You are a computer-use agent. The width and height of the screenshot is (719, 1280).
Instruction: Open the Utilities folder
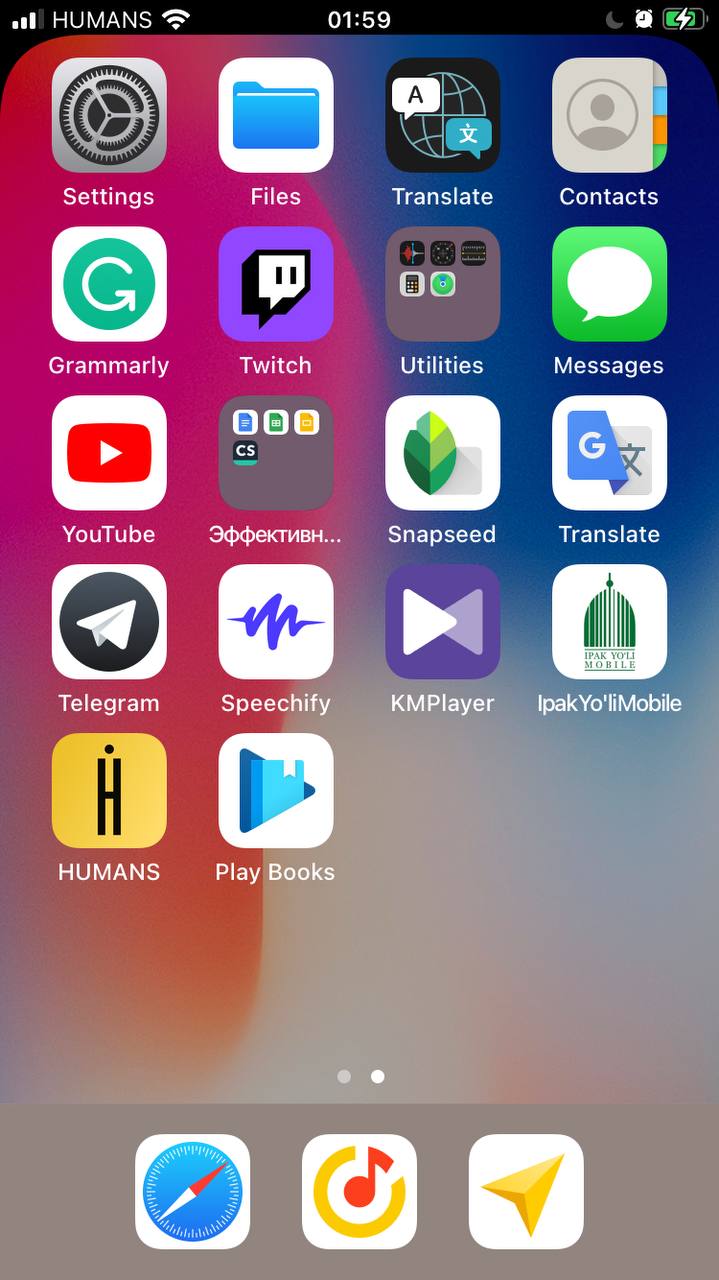(442, 284)
